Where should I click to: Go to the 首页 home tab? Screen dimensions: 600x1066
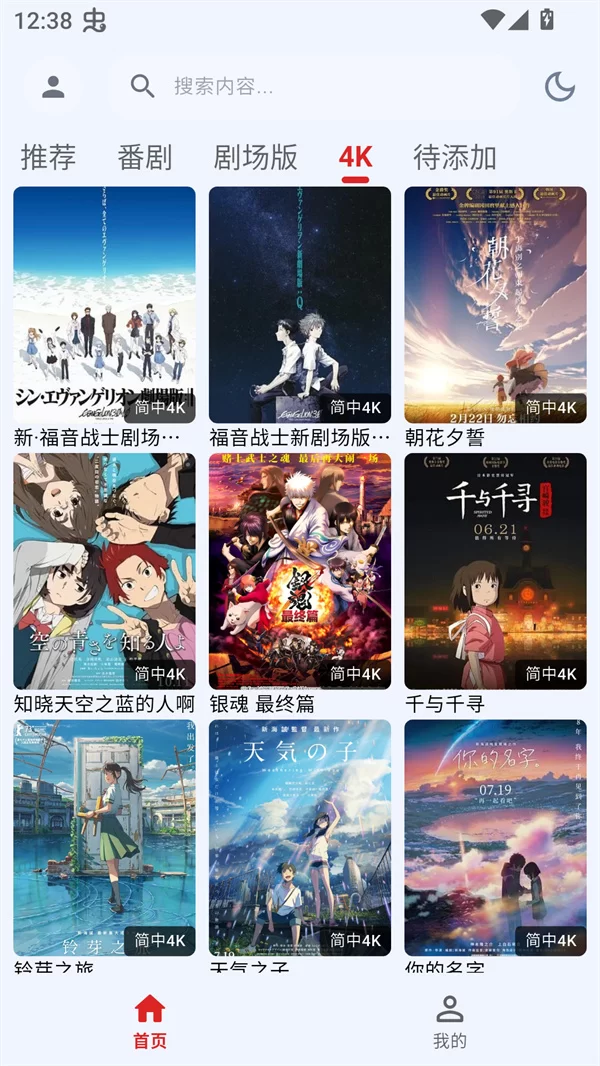pos(150,1020)
